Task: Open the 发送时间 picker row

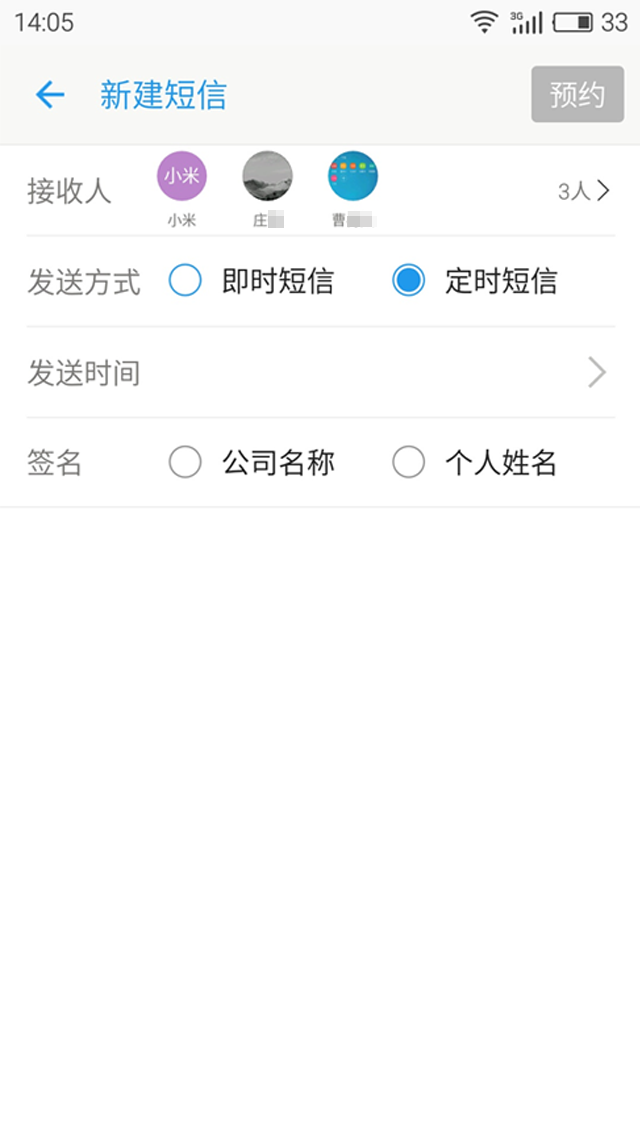Action: [x=320, y=373]
